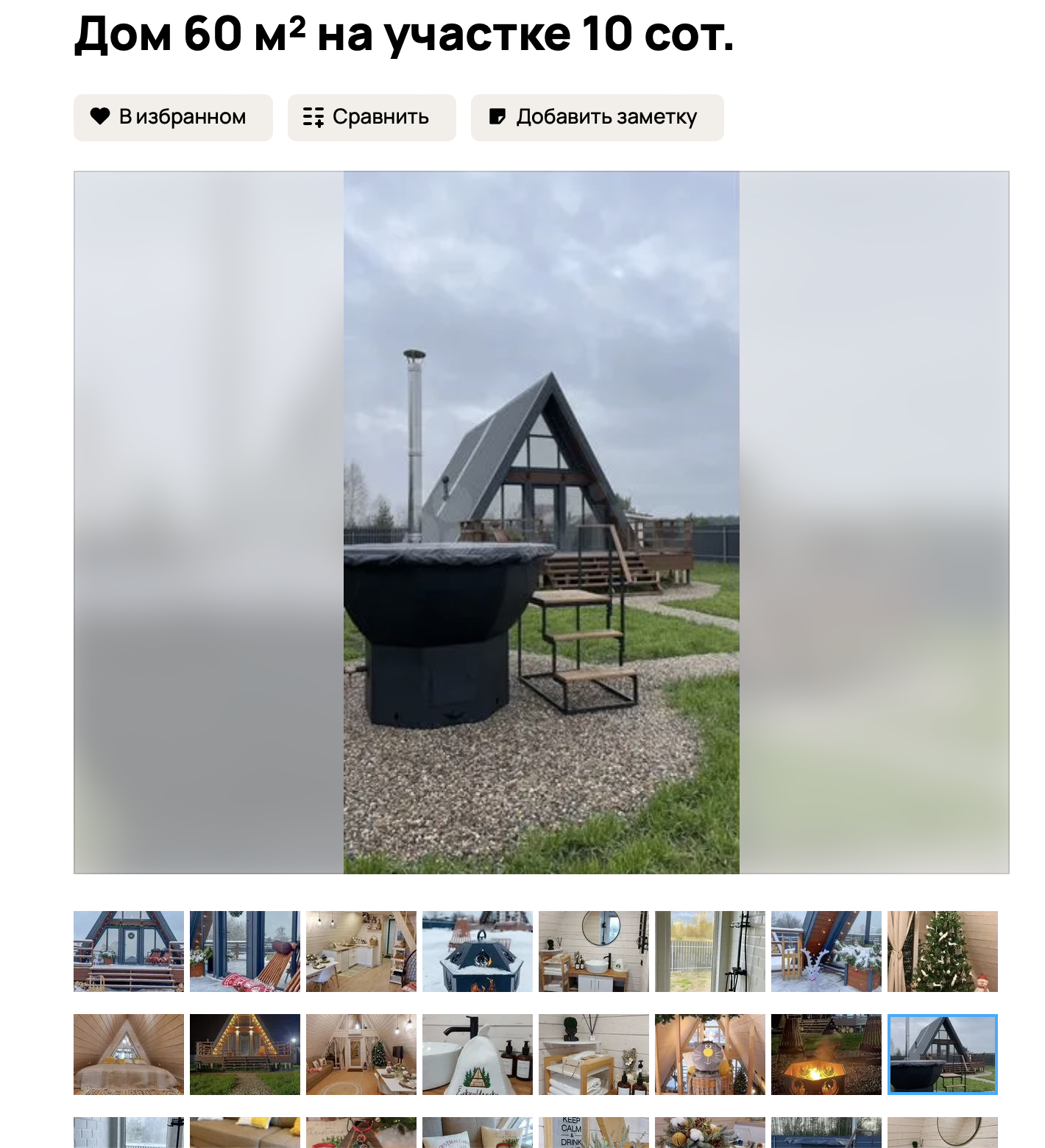View the bathroom sink with round mirror thumbnail
The width and height of the screenshot is (1045, 1148).
click(594, 951)
